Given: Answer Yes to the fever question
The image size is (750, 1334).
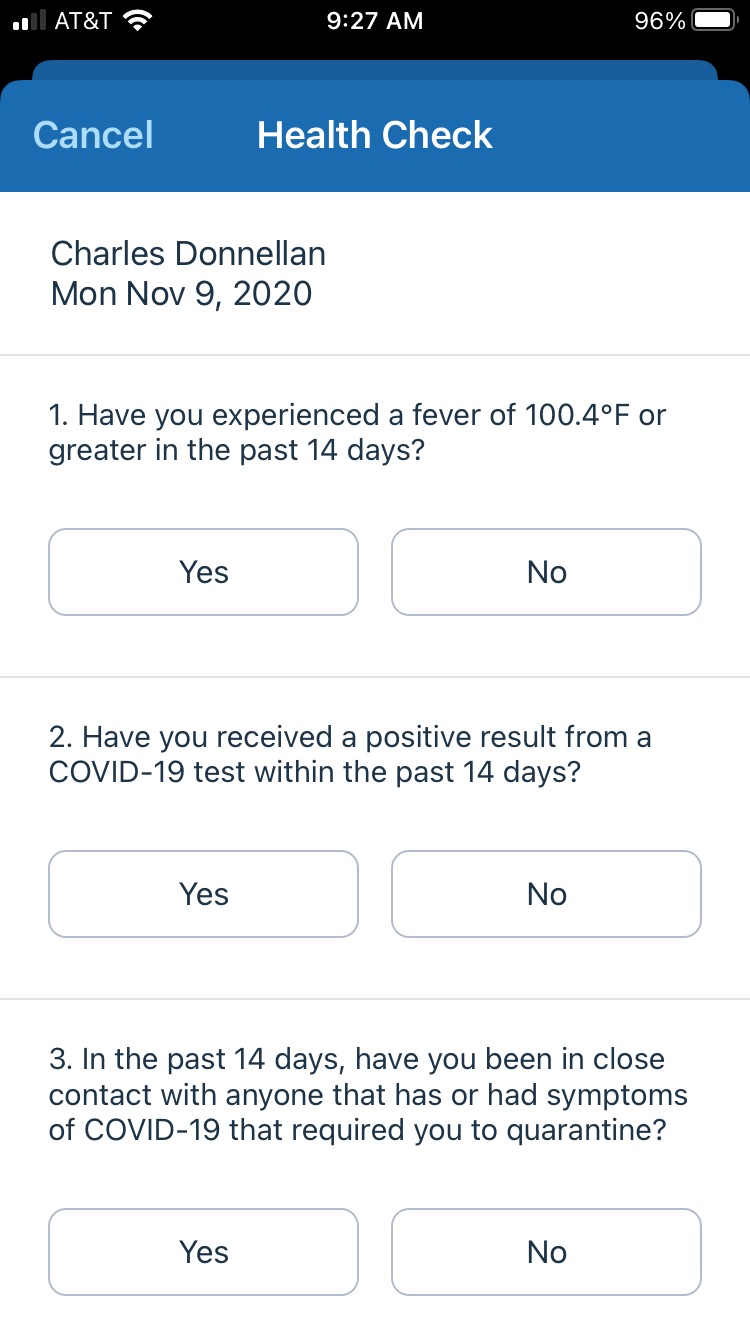Looking at the screenshot, I should (203, 572).
